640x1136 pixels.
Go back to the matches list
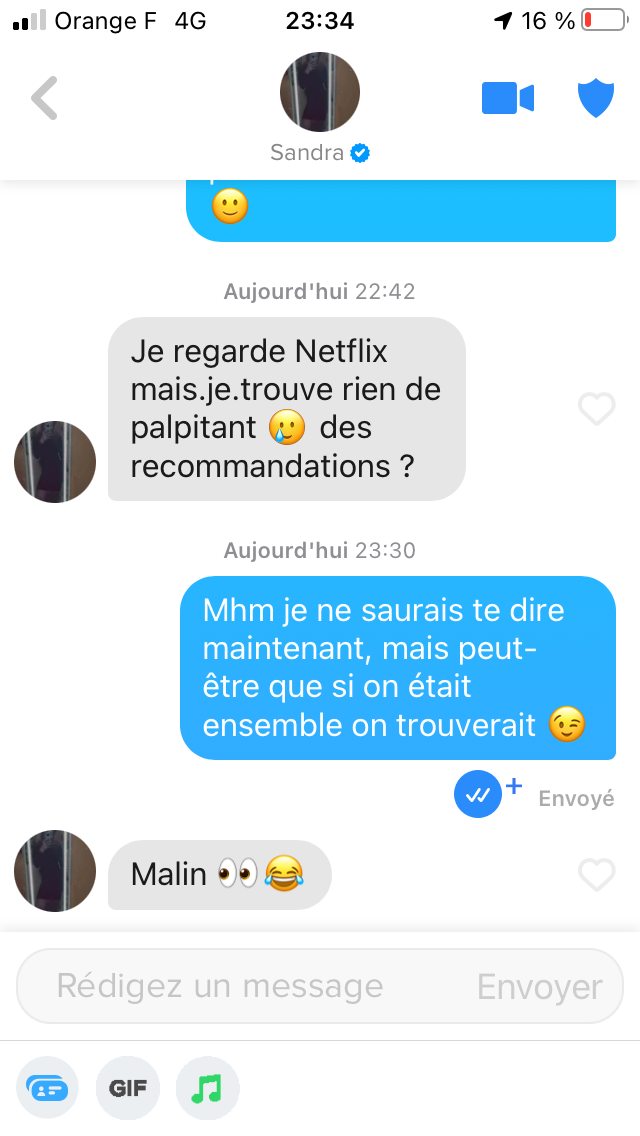pos(44,98)
